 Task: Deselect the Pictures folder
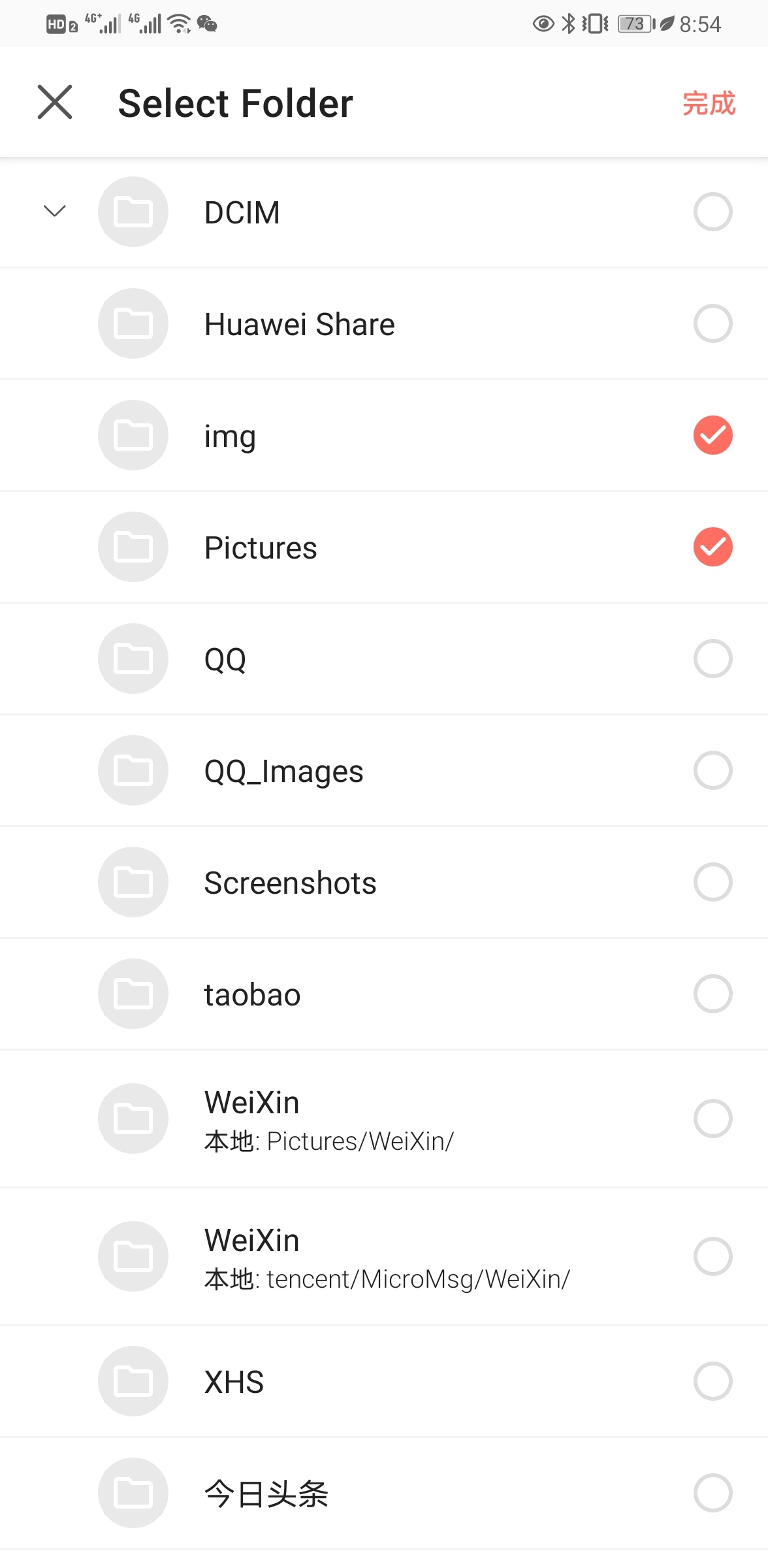tap(712, 547)
